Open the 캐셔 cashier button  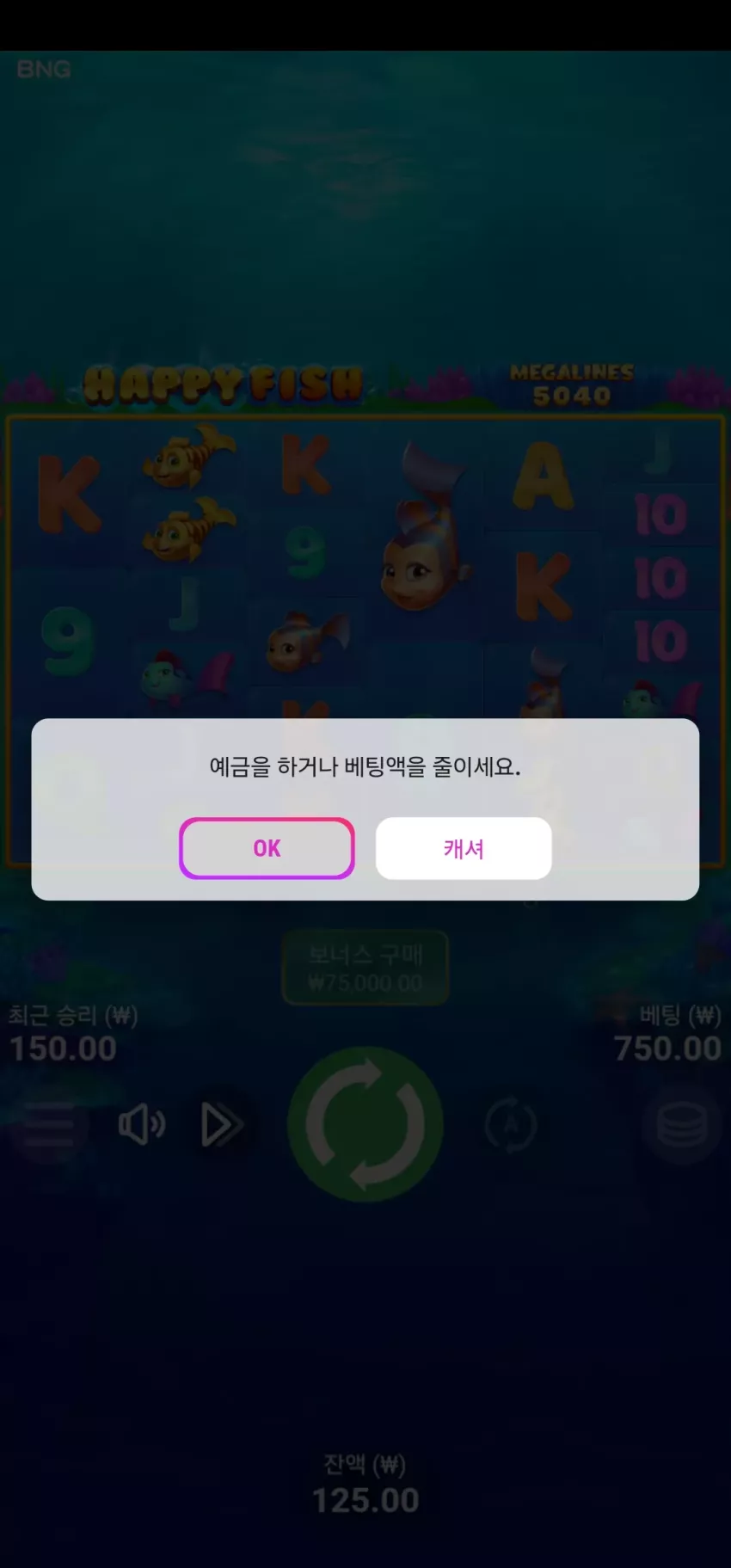tap(464, 848)
